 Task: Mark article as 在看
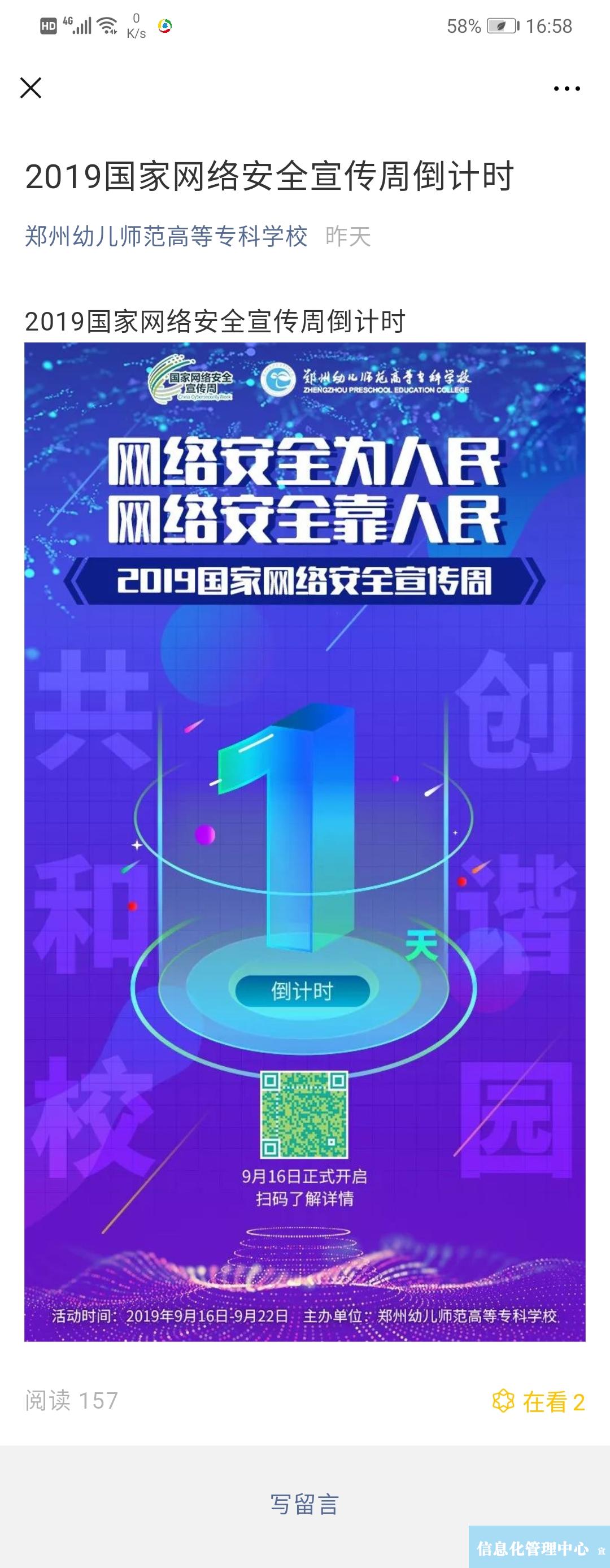[x=538, y=1401]
